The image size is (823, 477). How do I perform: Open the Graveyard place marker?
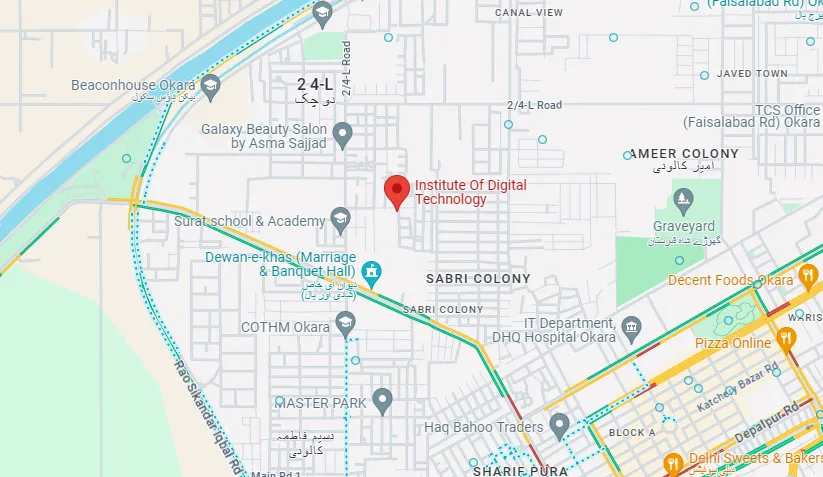coord(684,204)
